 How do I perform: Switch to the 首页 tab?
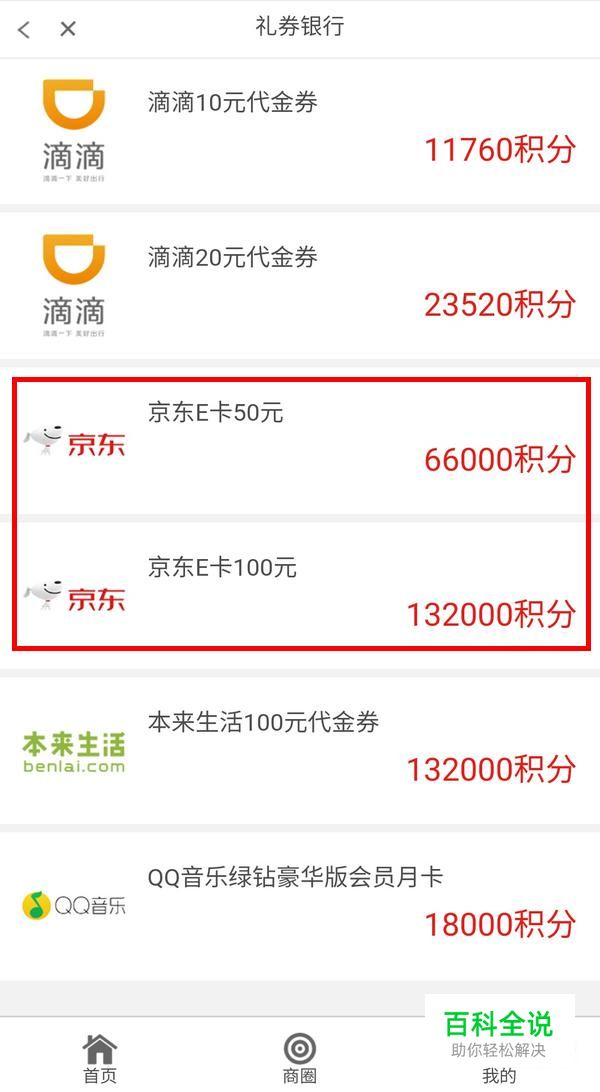(100, 1059)
